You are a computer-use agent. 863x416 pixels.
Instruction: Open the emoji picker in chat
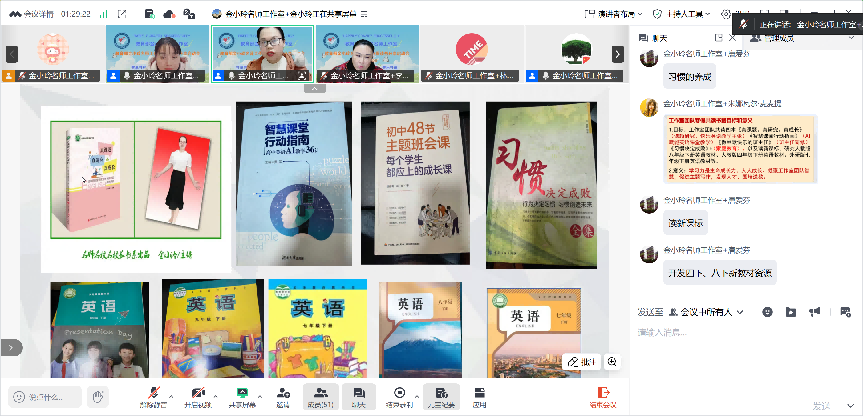(767, 312)
